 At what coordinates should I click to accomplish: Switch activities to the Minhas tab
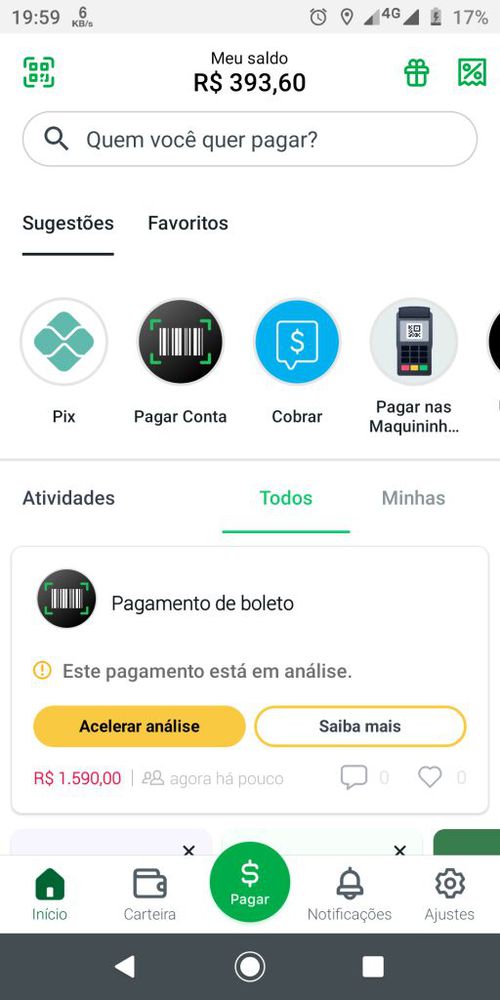click(413, 498)
